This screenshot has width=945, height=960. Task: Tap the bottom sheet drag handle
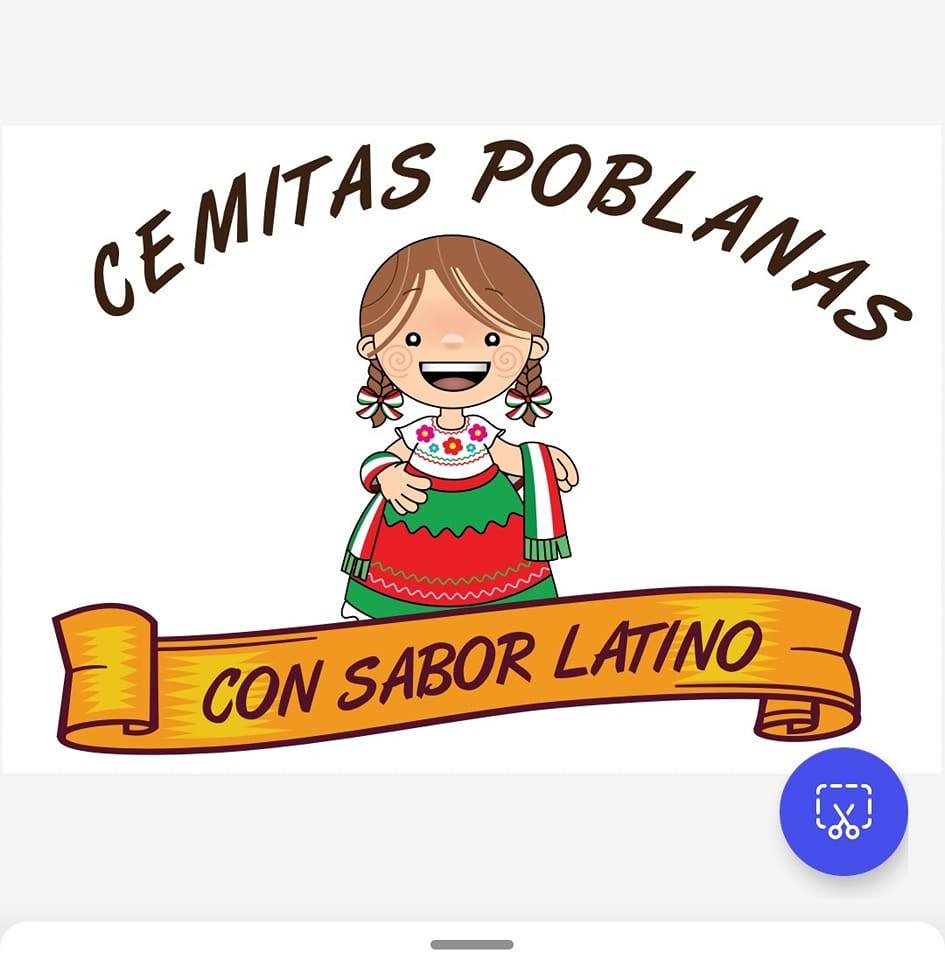(472, 944)
